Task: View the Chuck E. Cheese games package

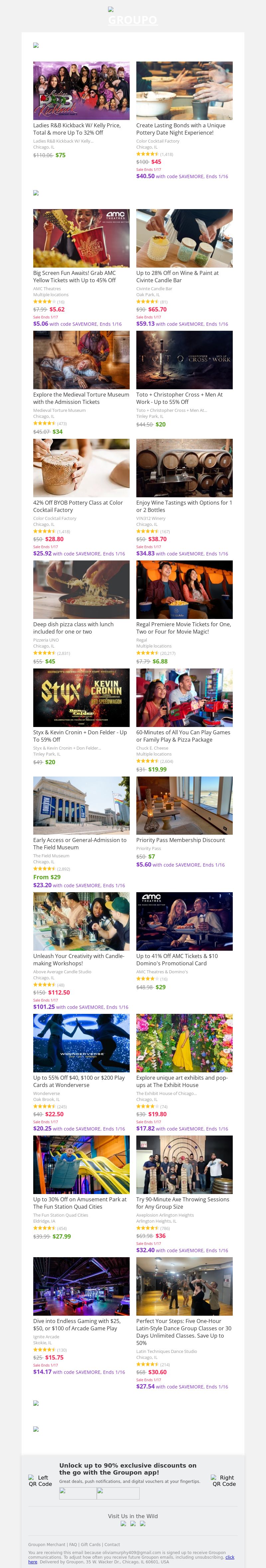Action: (x=184, y=697)
